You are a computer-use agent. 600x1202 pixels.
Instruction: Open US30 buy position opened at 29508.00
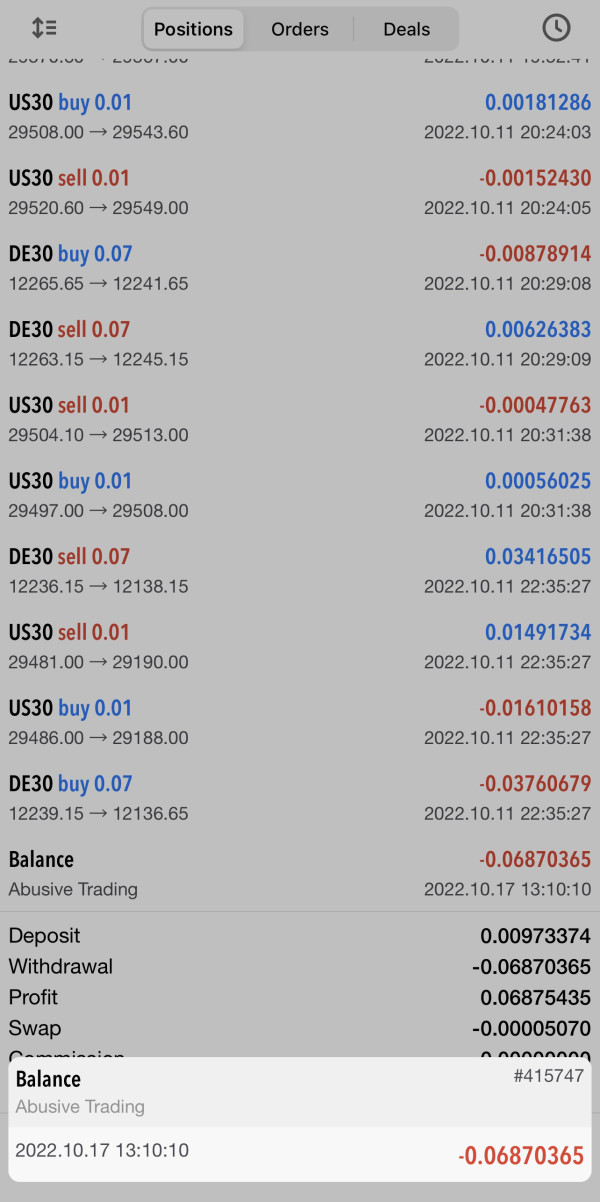300,117
